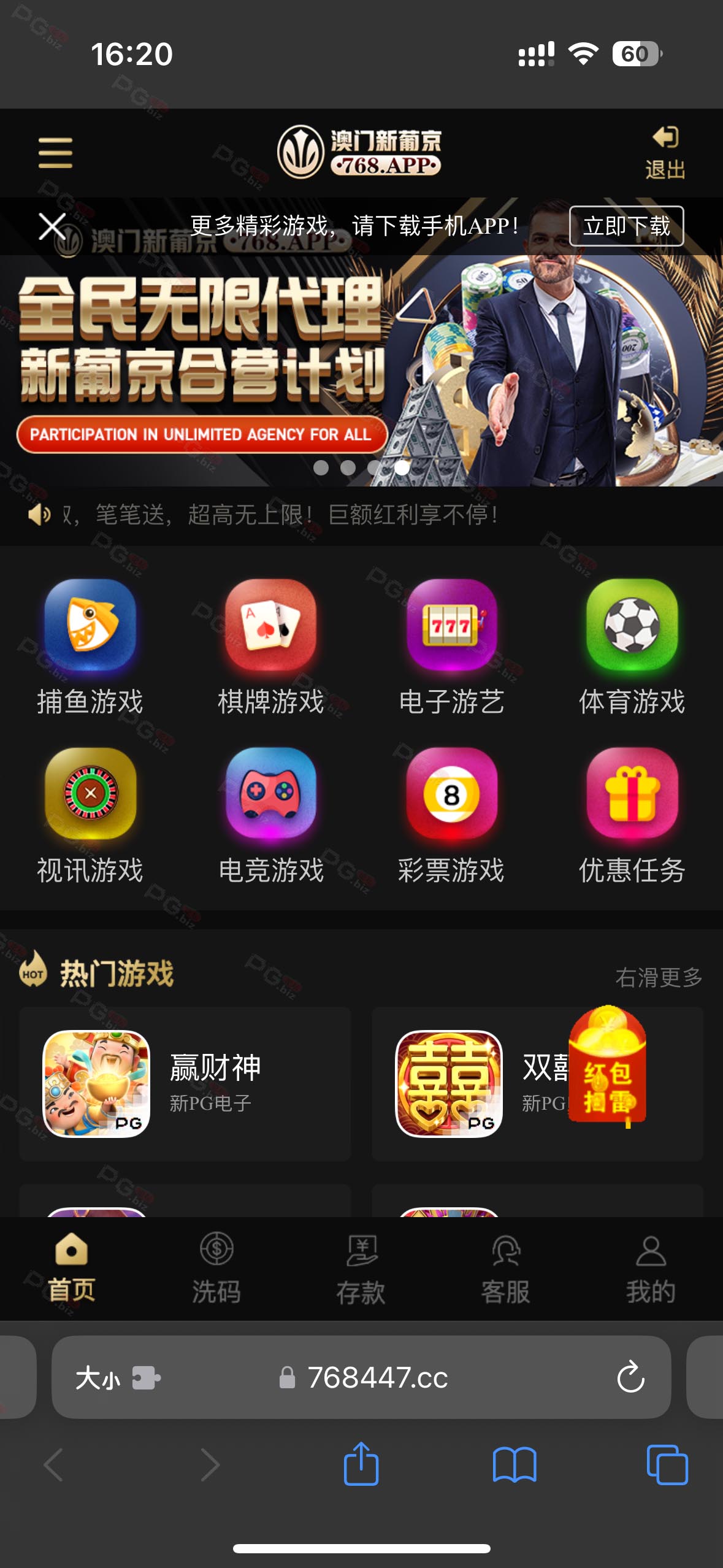Tap the 退出 logout button
This screenshot has width=723, height=1568.
[665, 153]
